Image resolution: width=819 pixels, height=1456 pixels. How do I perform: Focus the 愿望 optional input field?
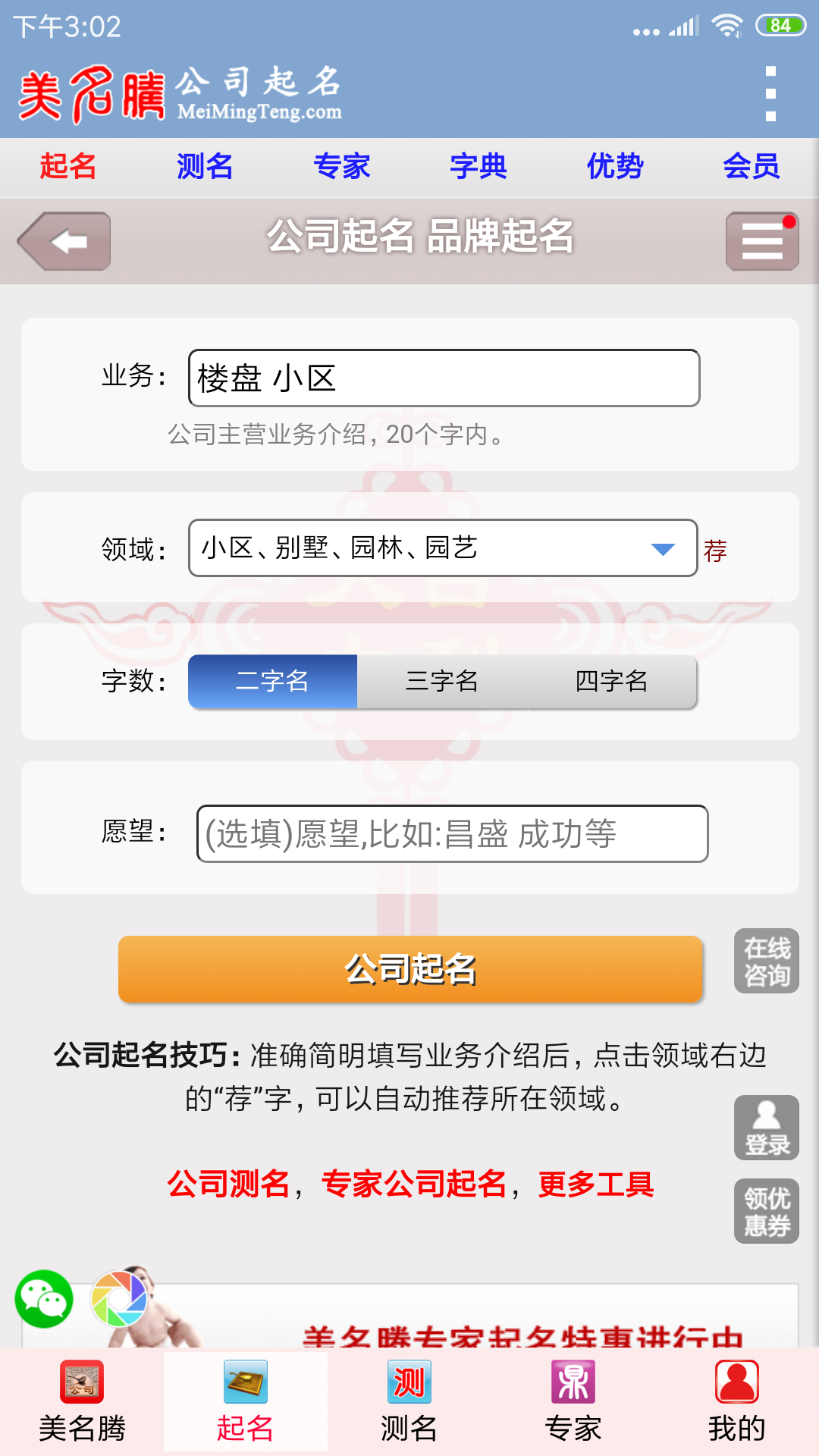click(x=452, y=834)
